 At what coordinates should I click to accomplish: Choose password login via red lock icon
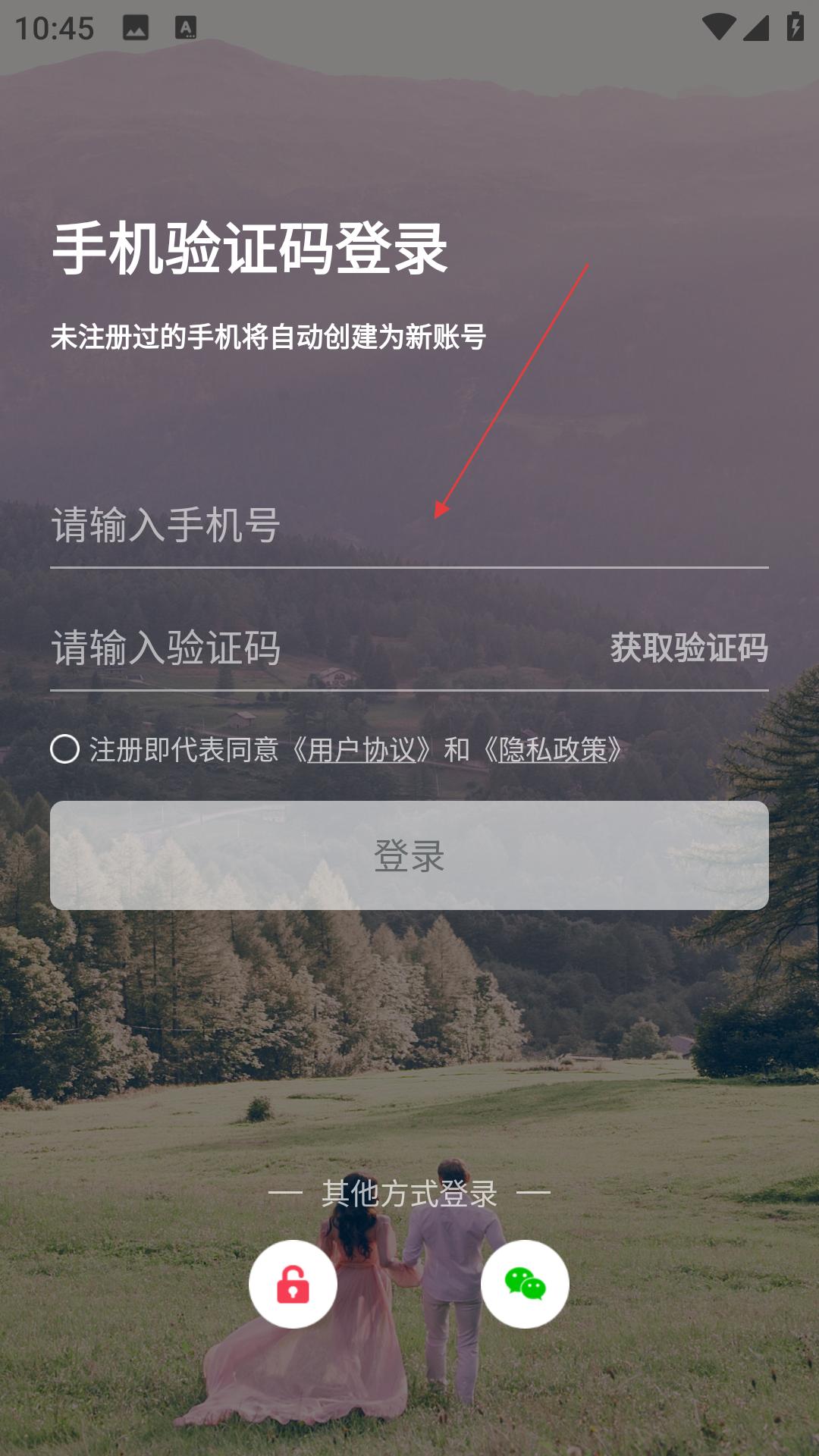(293, 1284)
